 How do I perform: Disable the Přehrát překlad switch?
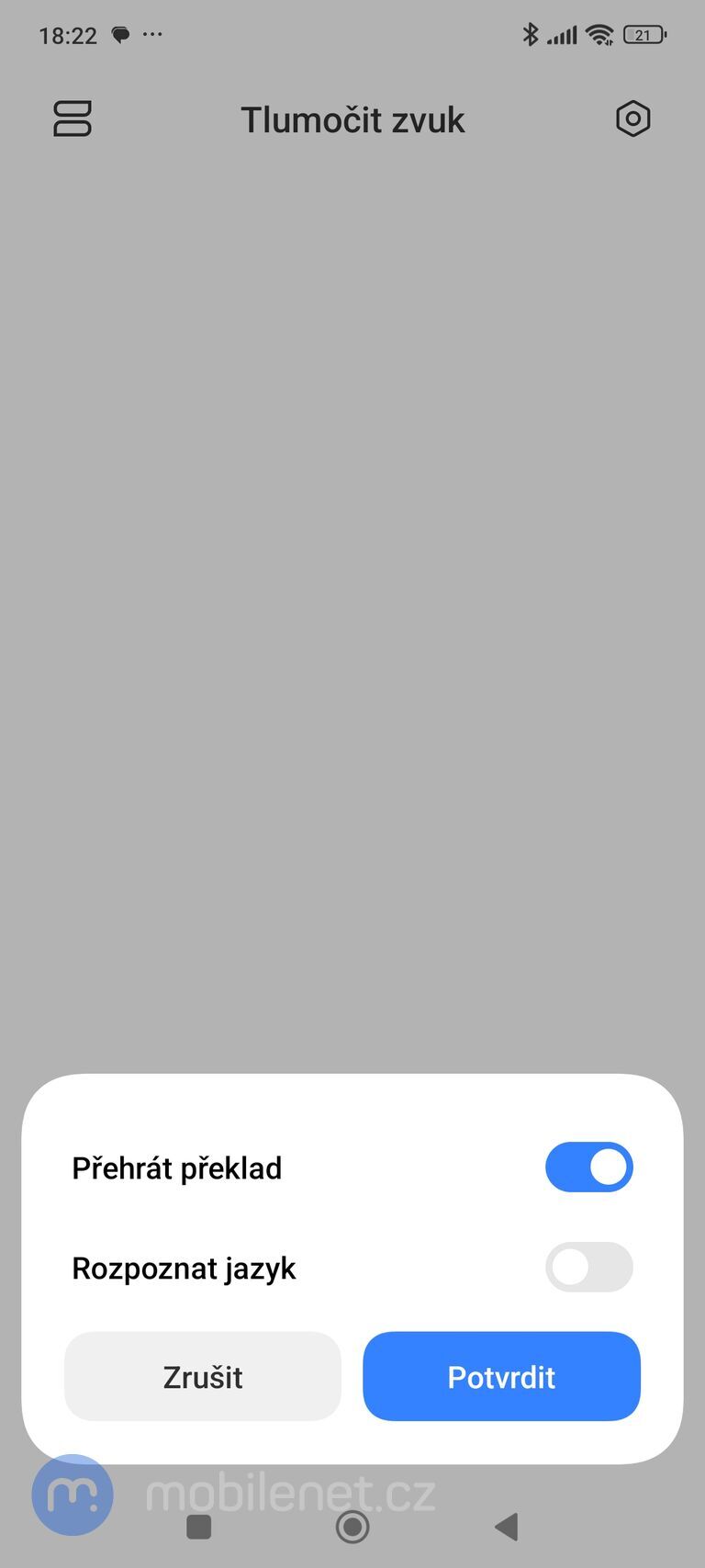pyautogui.click(x=588, y=1168)
